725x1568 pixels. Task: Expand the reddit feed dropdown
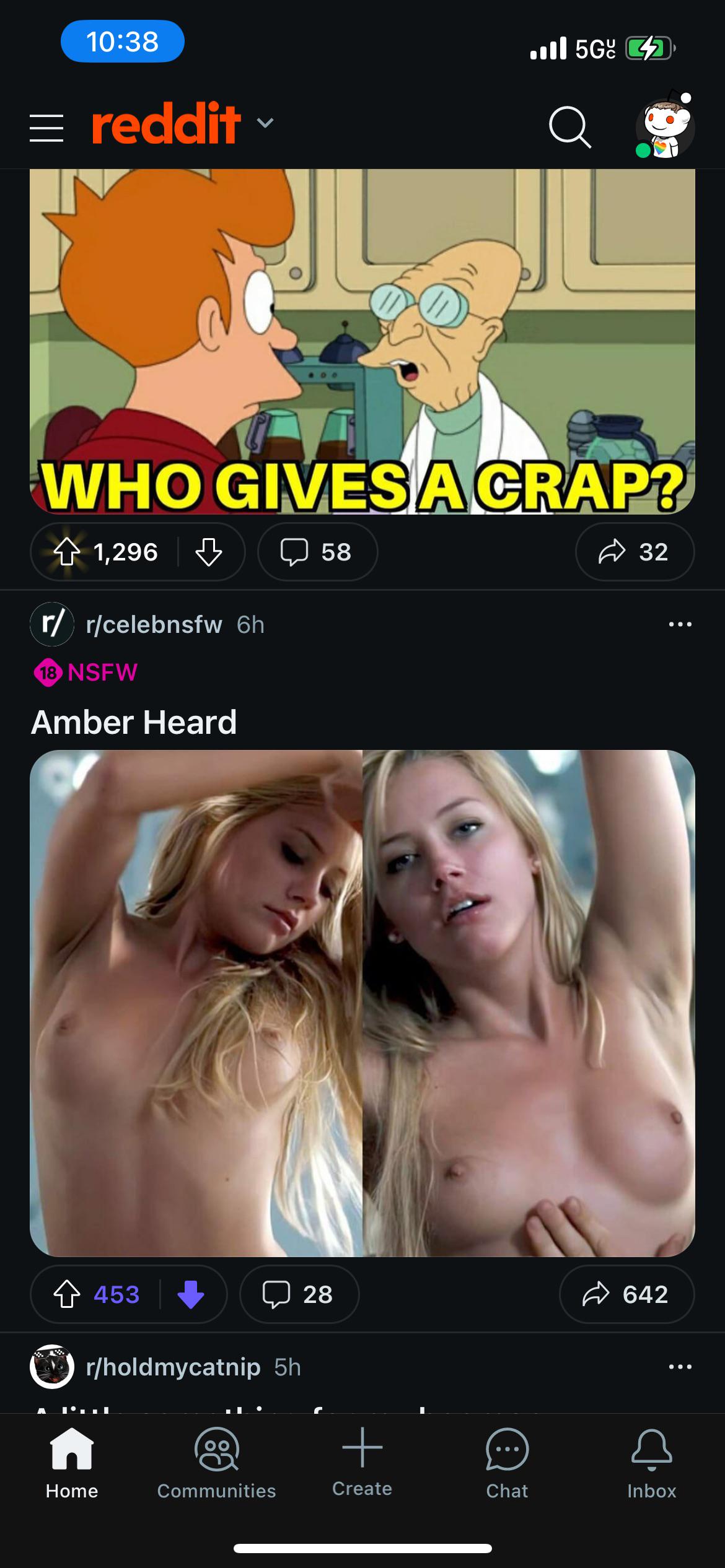265,123
